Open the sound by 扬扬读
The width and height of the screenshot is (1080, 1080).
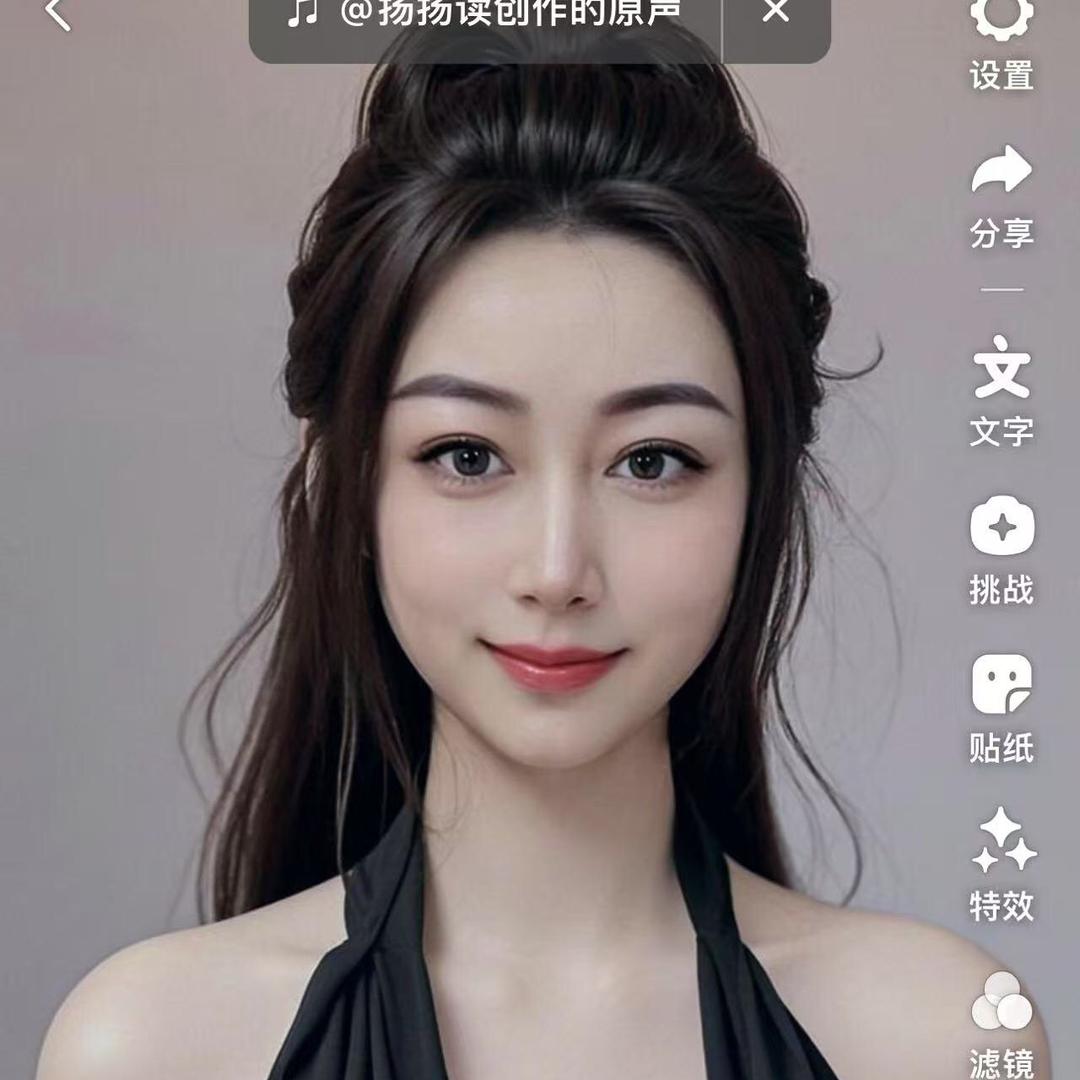tap(485, 14)
